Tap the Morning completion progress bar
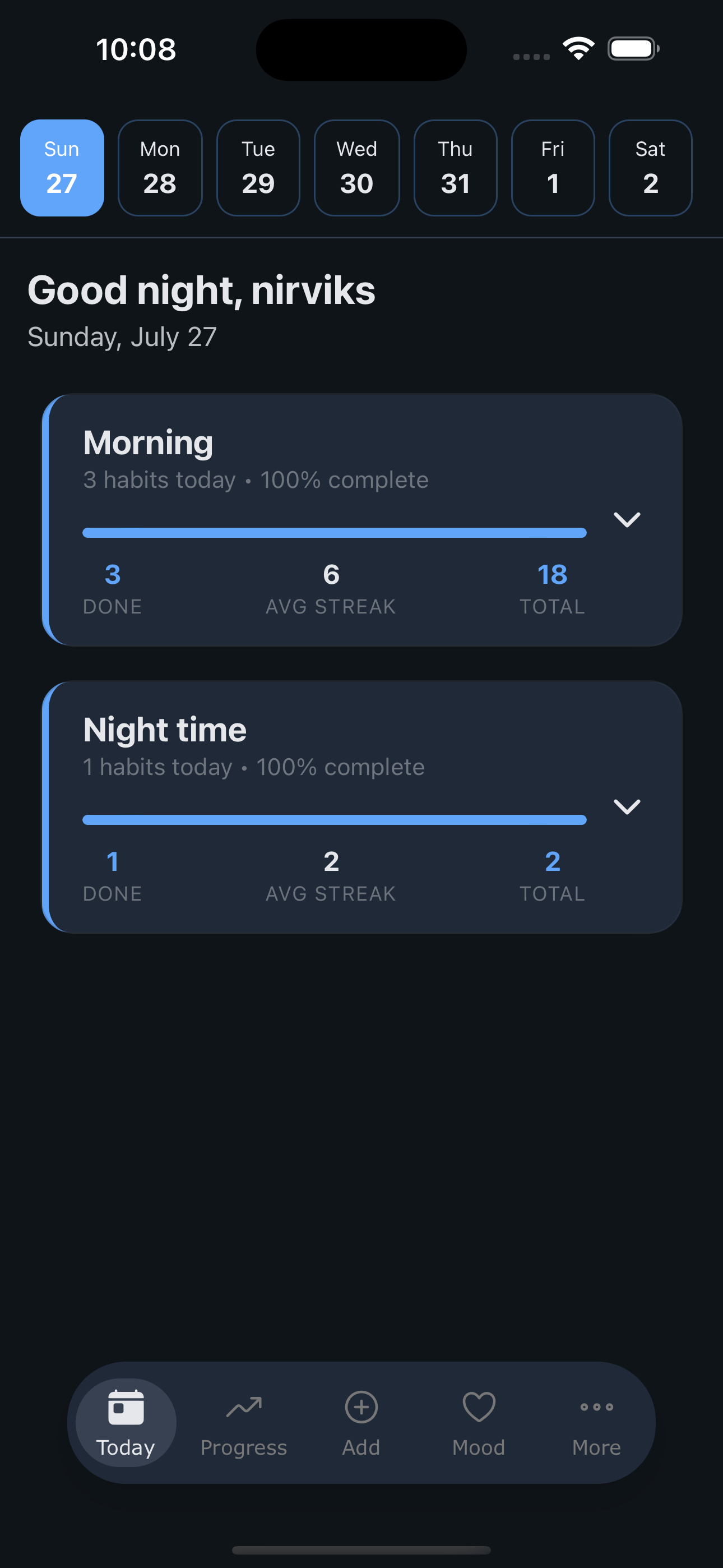Viewport: 723px width, 1568px height. [334, 533]
